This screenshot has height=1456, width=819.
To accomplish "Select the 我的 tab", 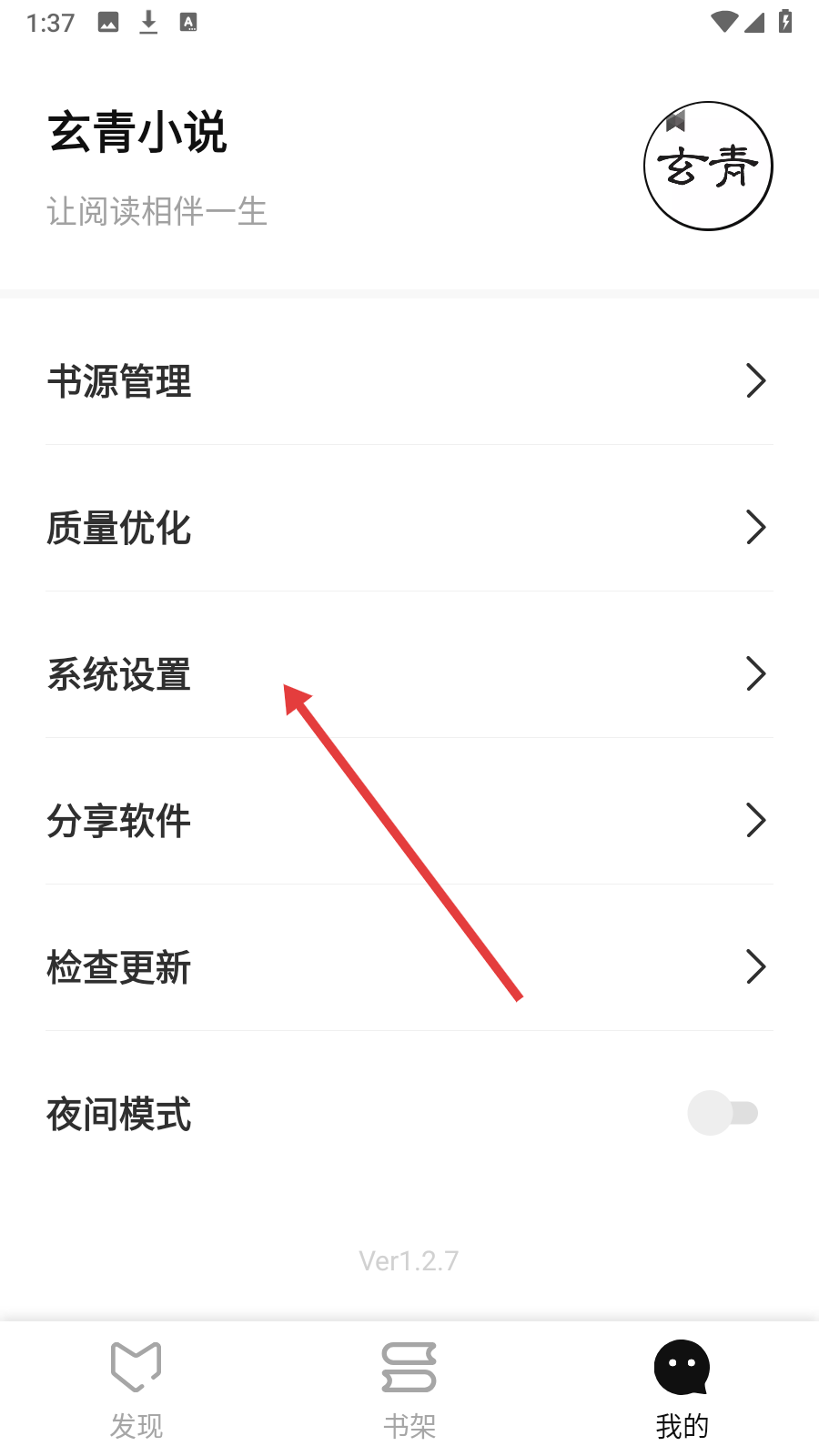I will 682,1390.
